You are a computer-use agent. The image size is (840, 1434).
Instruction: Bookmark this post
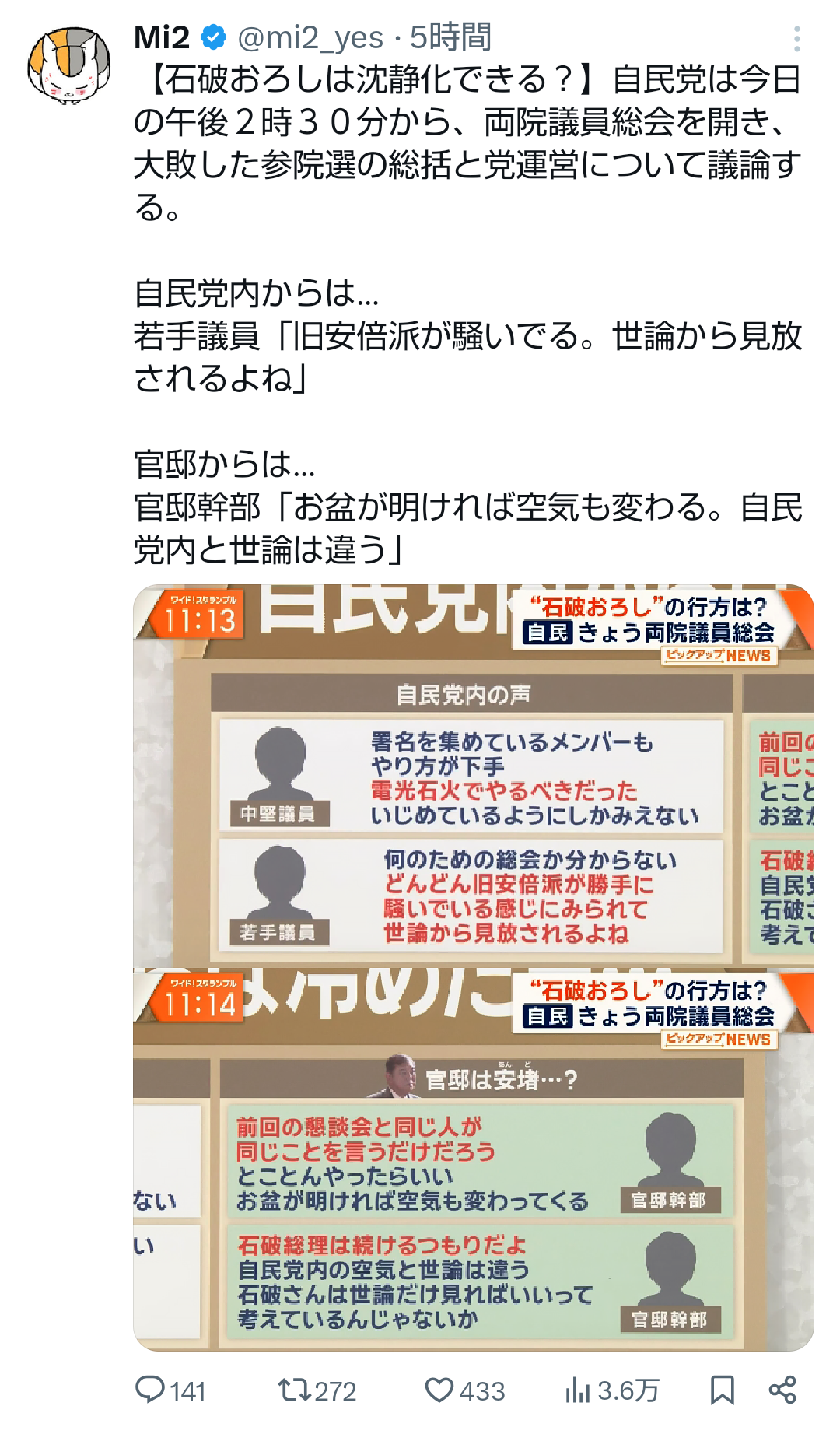(x=722, y=1390)
